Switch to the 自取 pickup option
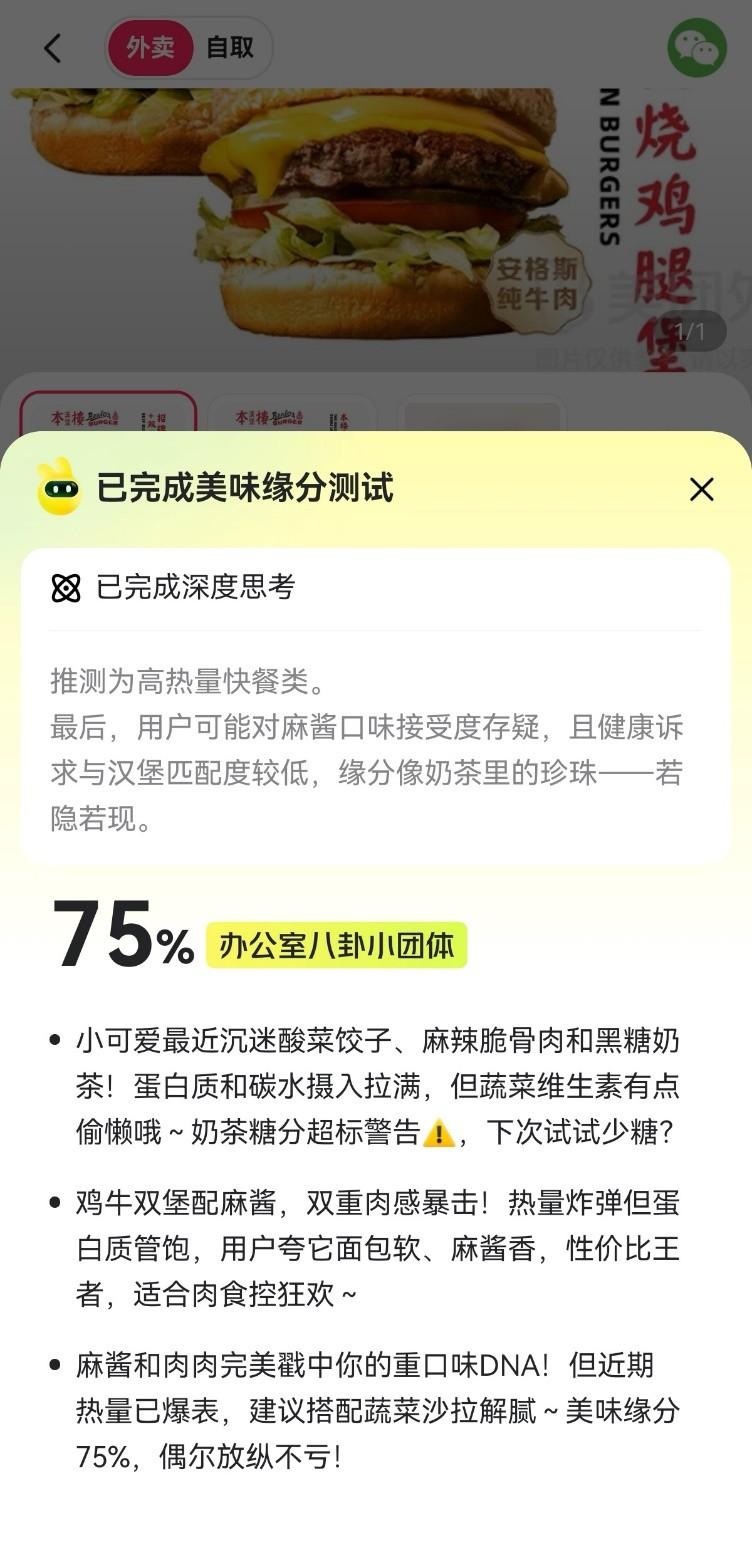Screen dimensions: 752x1550 click(230, 48)
